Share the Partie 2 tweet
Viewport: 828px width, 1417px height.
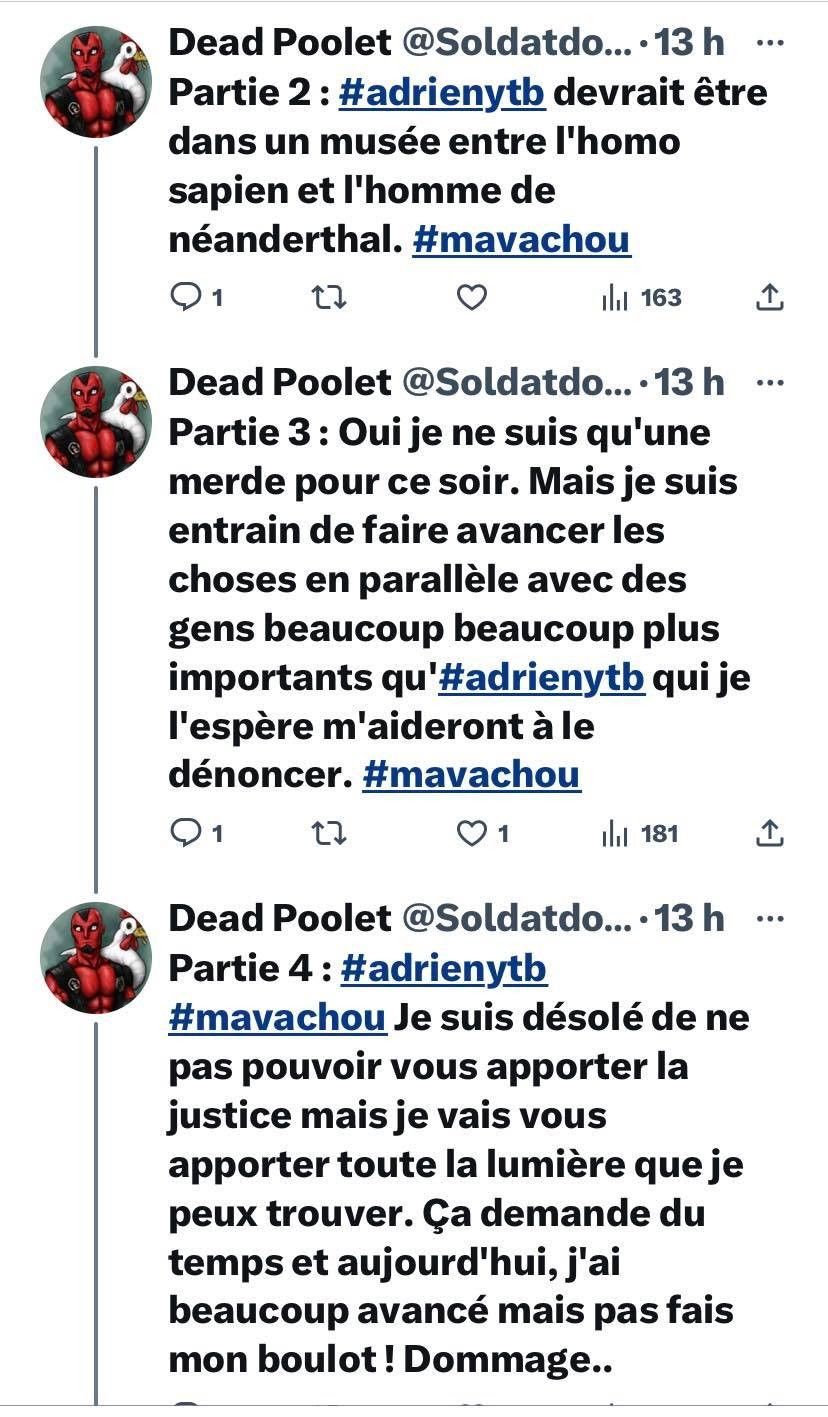pyautogui.click(x=768, y=297)
